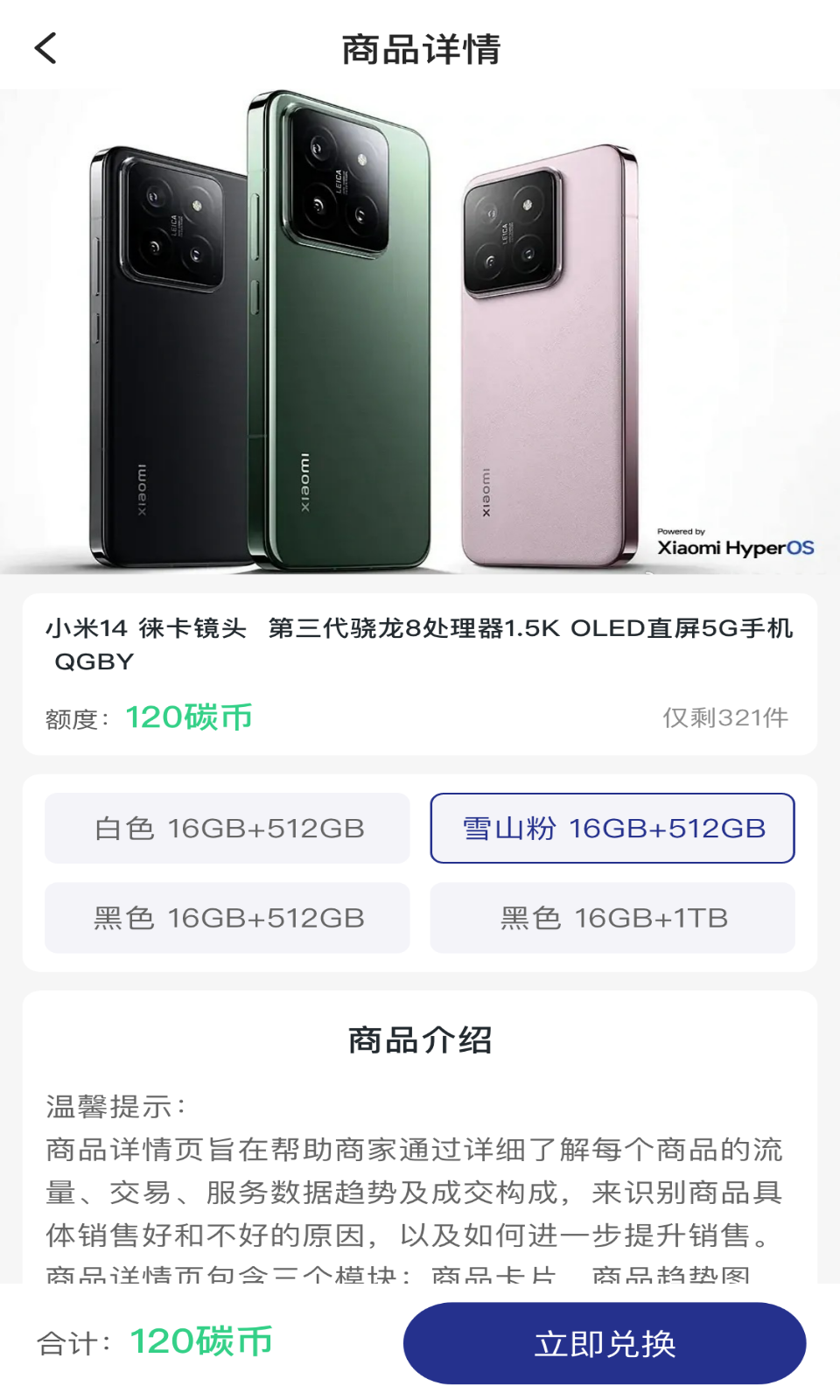Tap the 商品介绍 section header

pyautogui.click(x=419, y=1041)
